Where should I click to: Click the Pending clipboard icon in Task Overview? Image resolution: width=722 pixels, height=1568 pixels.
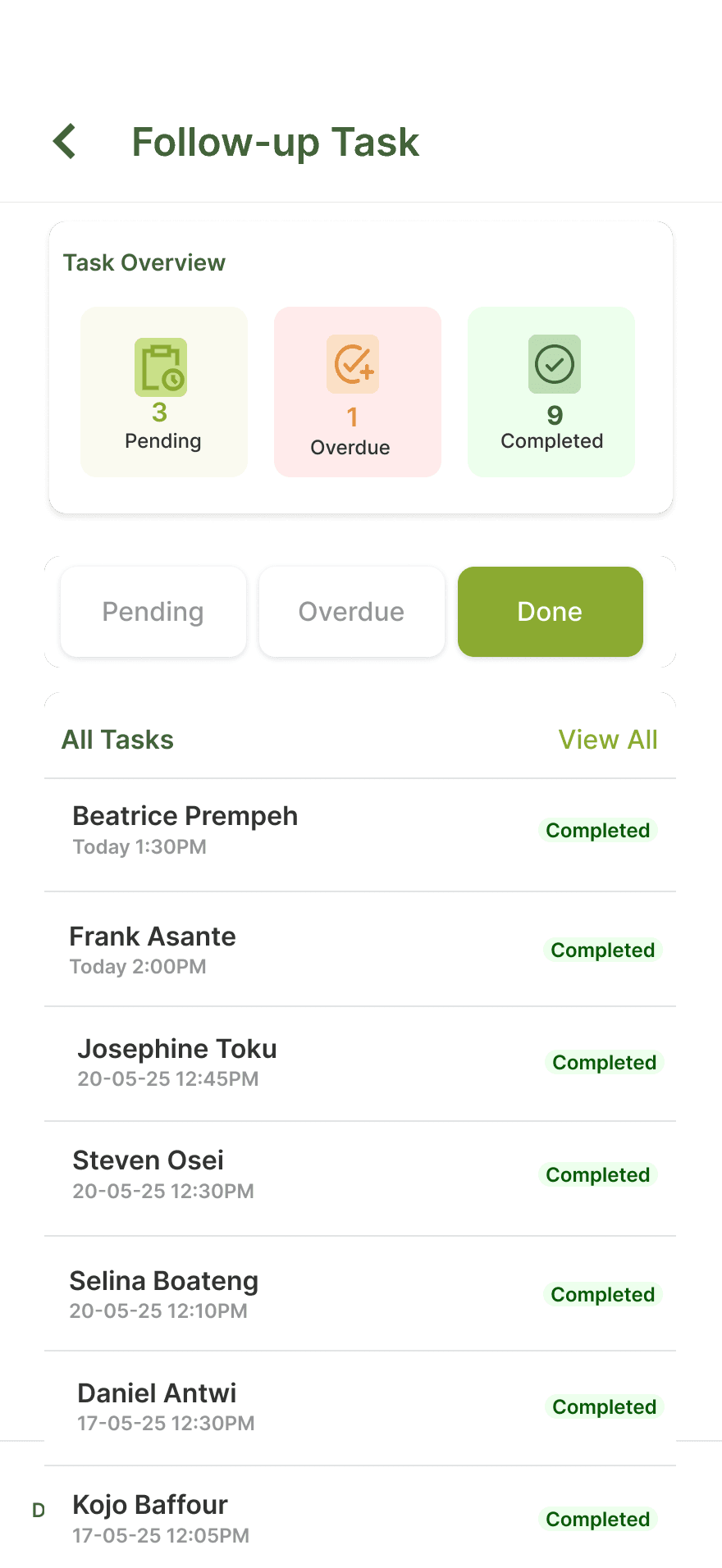coord(162,367)
